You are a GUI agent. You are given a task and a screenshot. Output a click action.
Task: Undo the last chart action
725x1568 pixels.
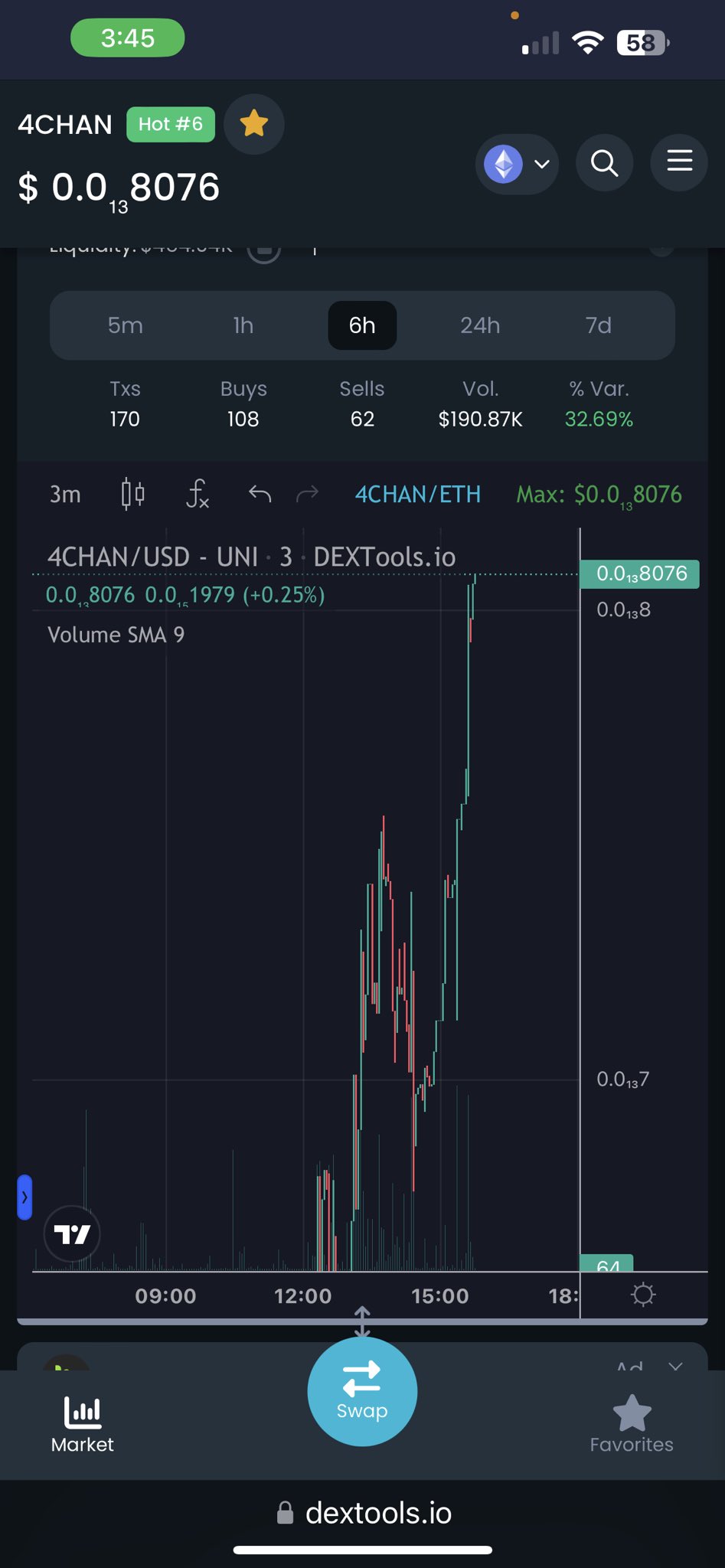(260, 495)
